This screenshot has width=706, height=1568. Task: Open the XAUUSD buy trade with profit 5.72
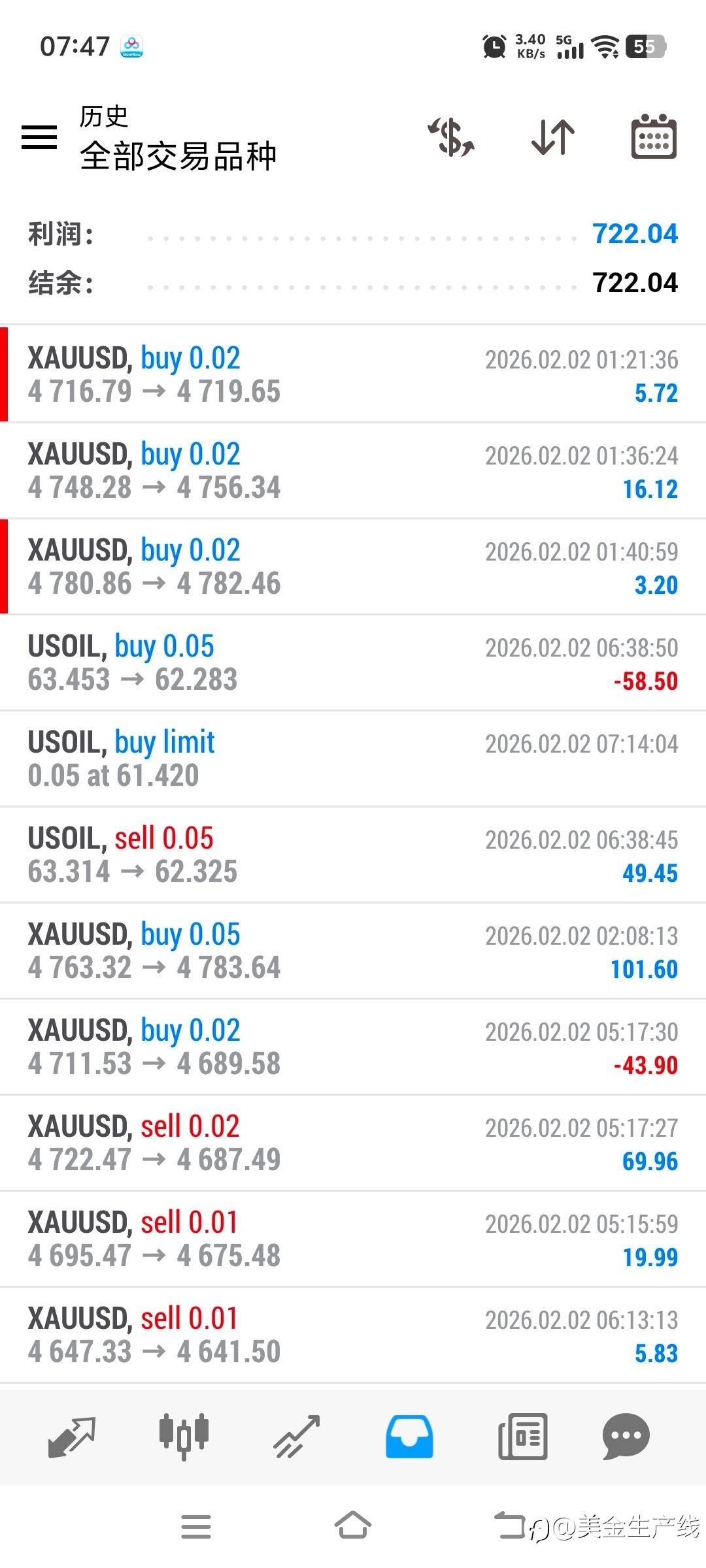(353, 374)
